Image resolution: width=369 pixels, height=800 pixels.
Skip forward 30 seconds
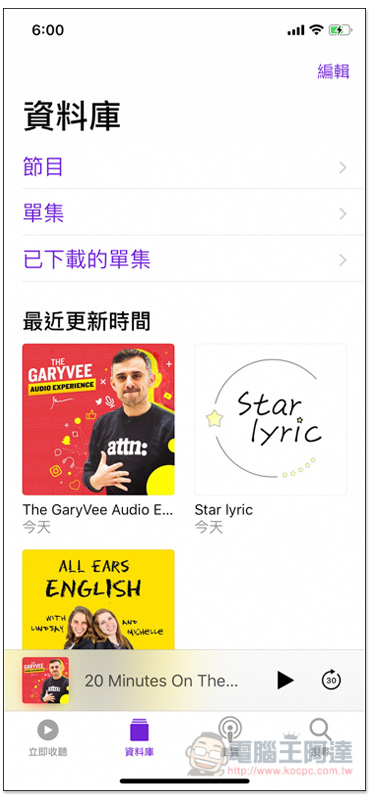click(331, 680)
